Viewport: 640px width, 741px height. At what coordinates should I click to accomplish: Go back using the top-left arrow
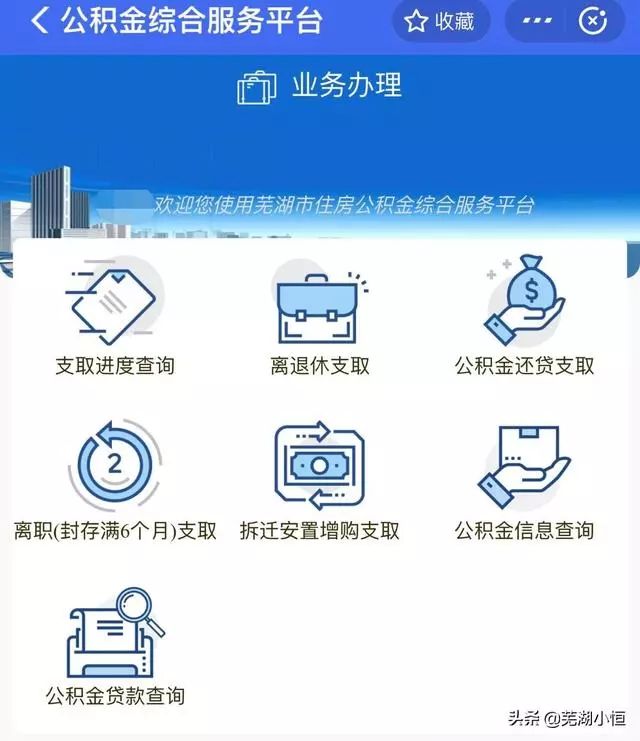38,21
